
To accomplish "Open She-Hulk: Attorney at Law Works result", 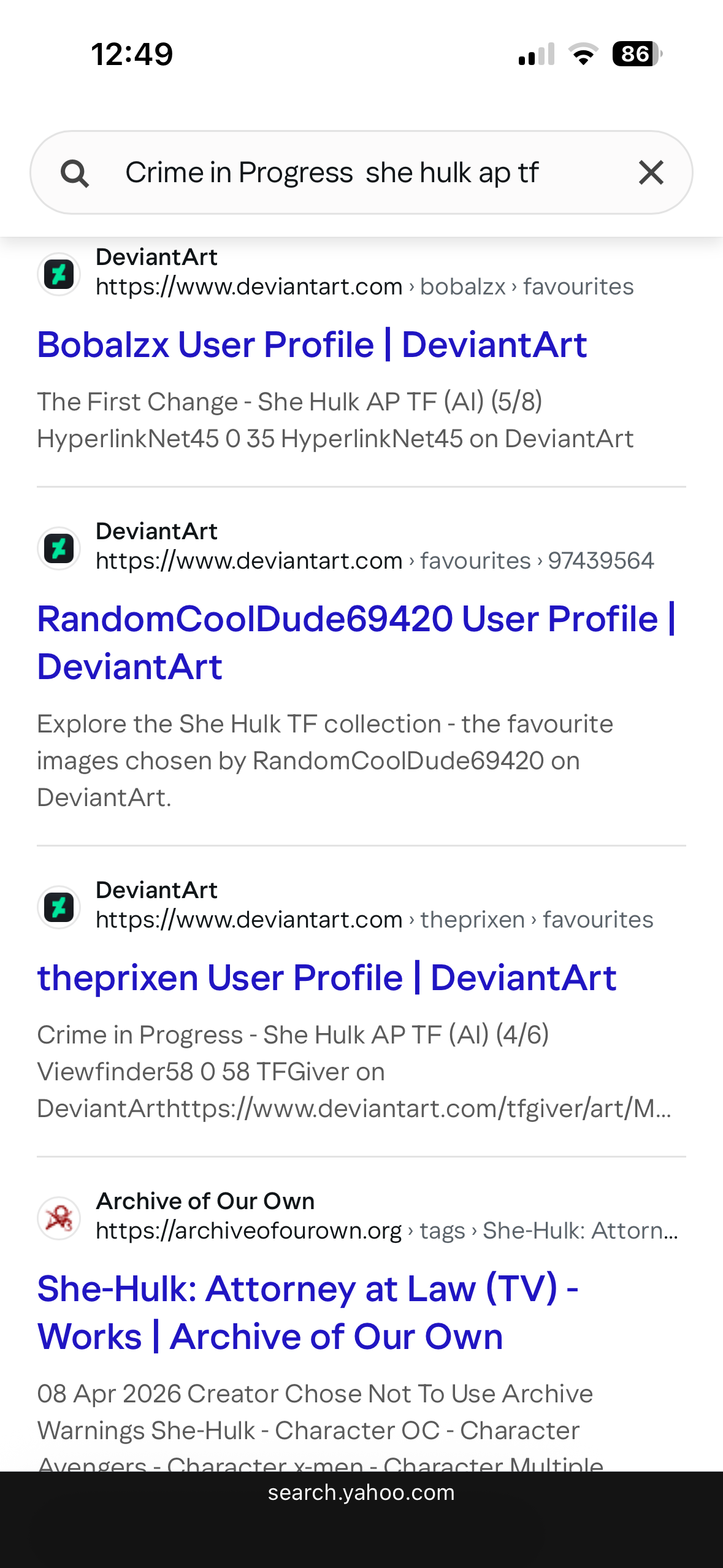I will tap(308, 1312).
